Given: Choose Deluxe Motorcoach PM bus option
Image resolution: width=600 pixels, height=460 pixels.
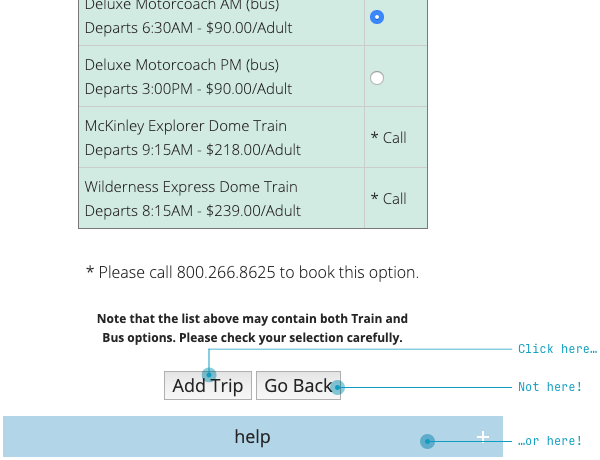Looking at the screenshot, I should click(x=377, y=78).
